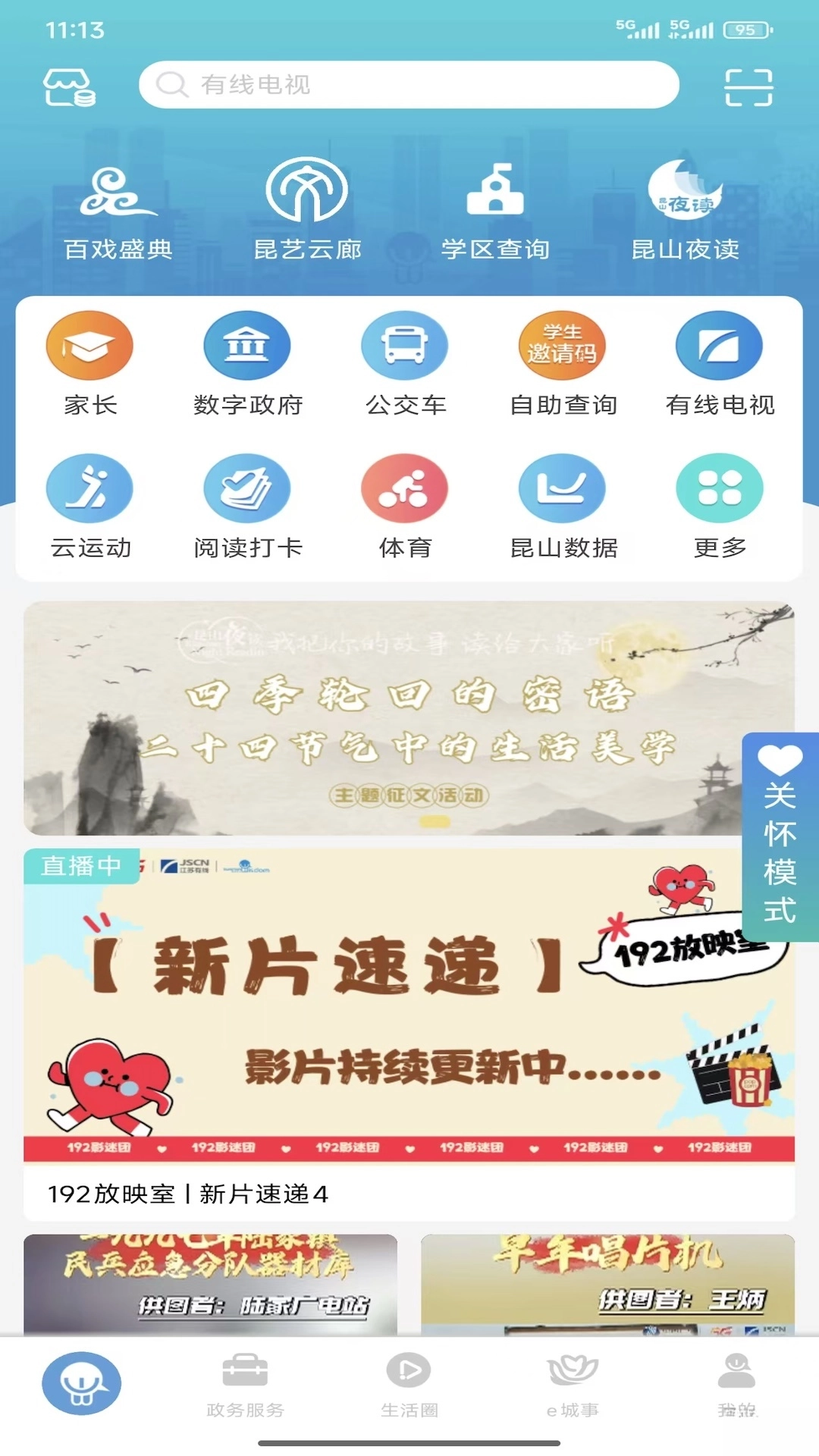Switch to the e城事 tab

[573, 1385]
